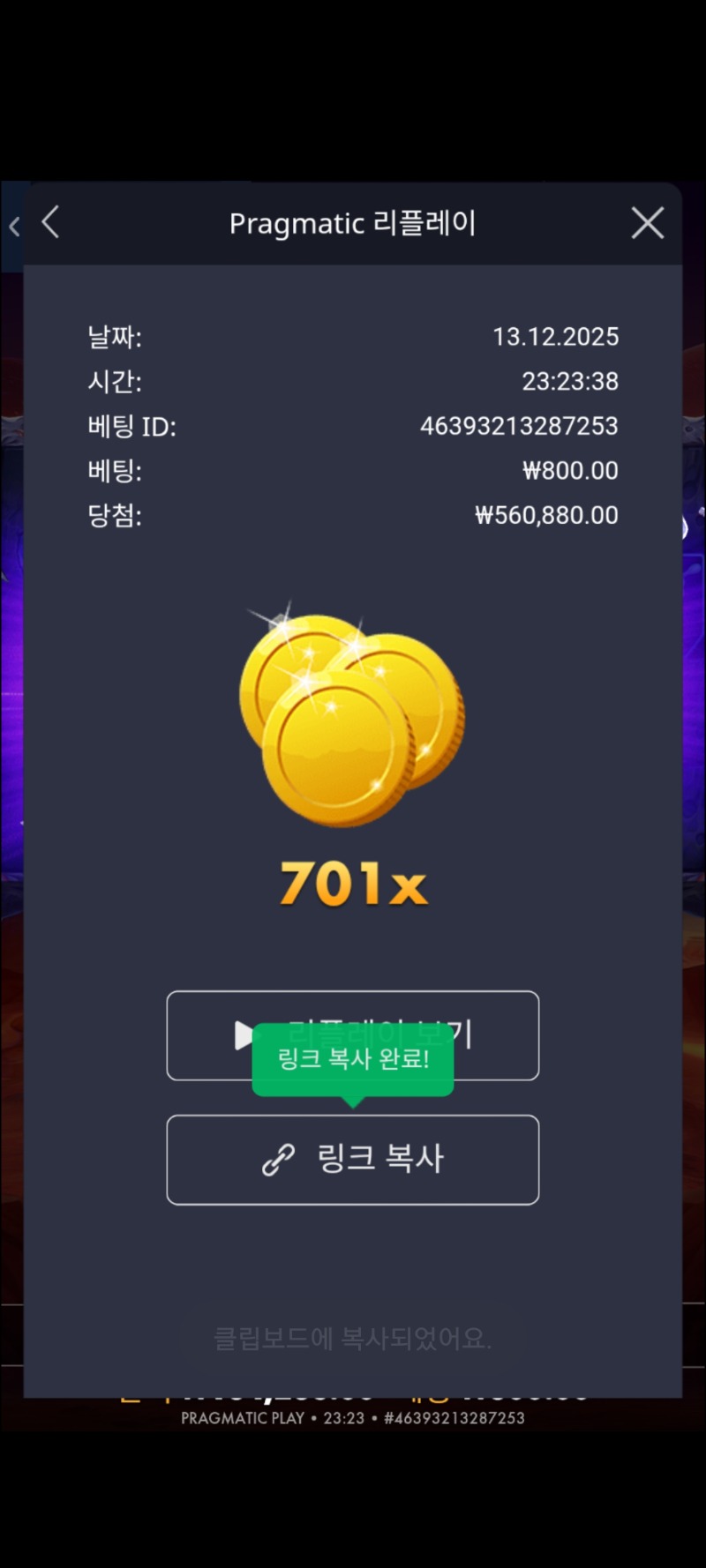Dismiss the 링크 복사 완료! confirmation bubble

(x=352, y=1062)
